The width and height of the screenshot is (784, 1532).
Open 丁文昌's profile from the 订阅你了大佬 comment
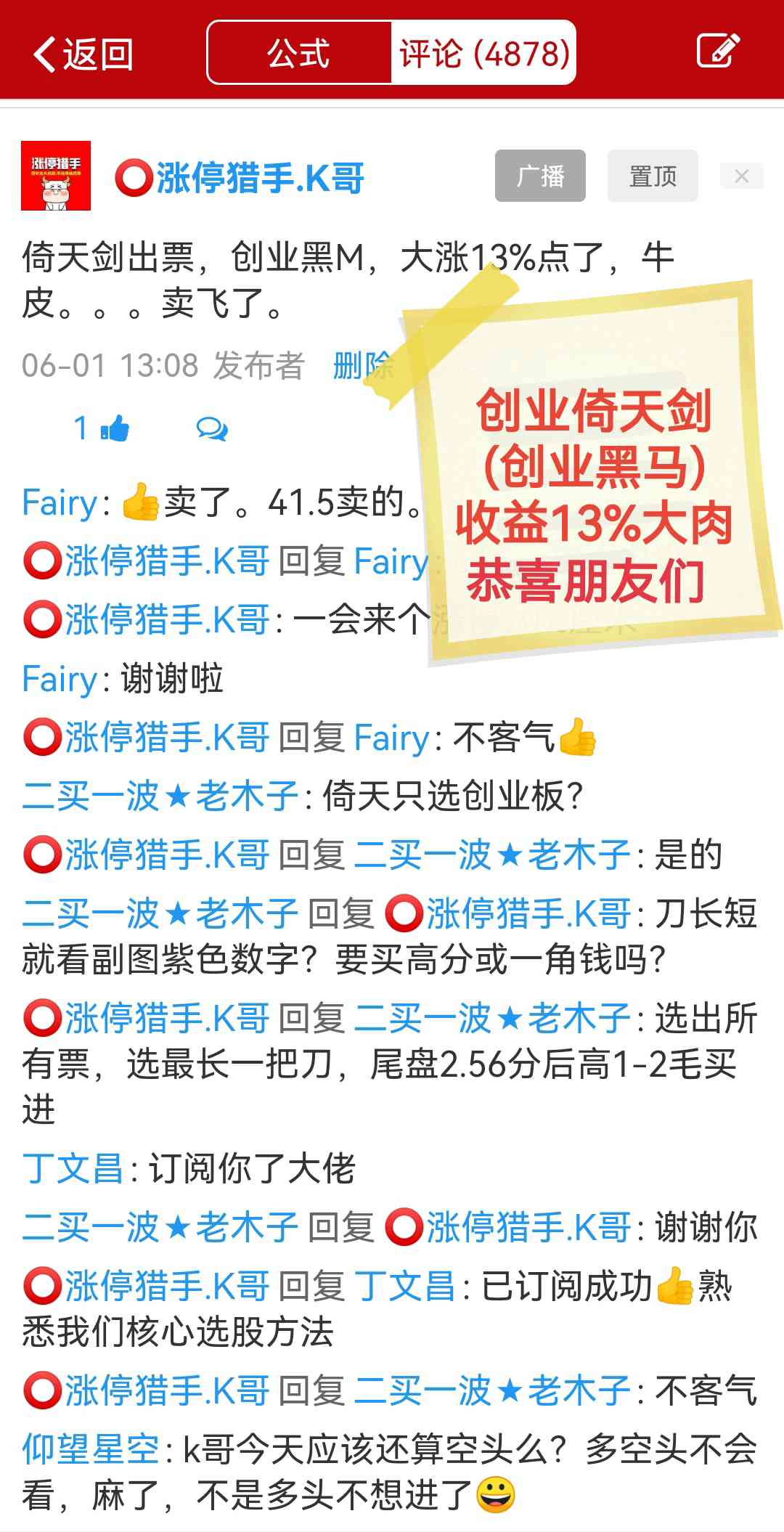73,1169
